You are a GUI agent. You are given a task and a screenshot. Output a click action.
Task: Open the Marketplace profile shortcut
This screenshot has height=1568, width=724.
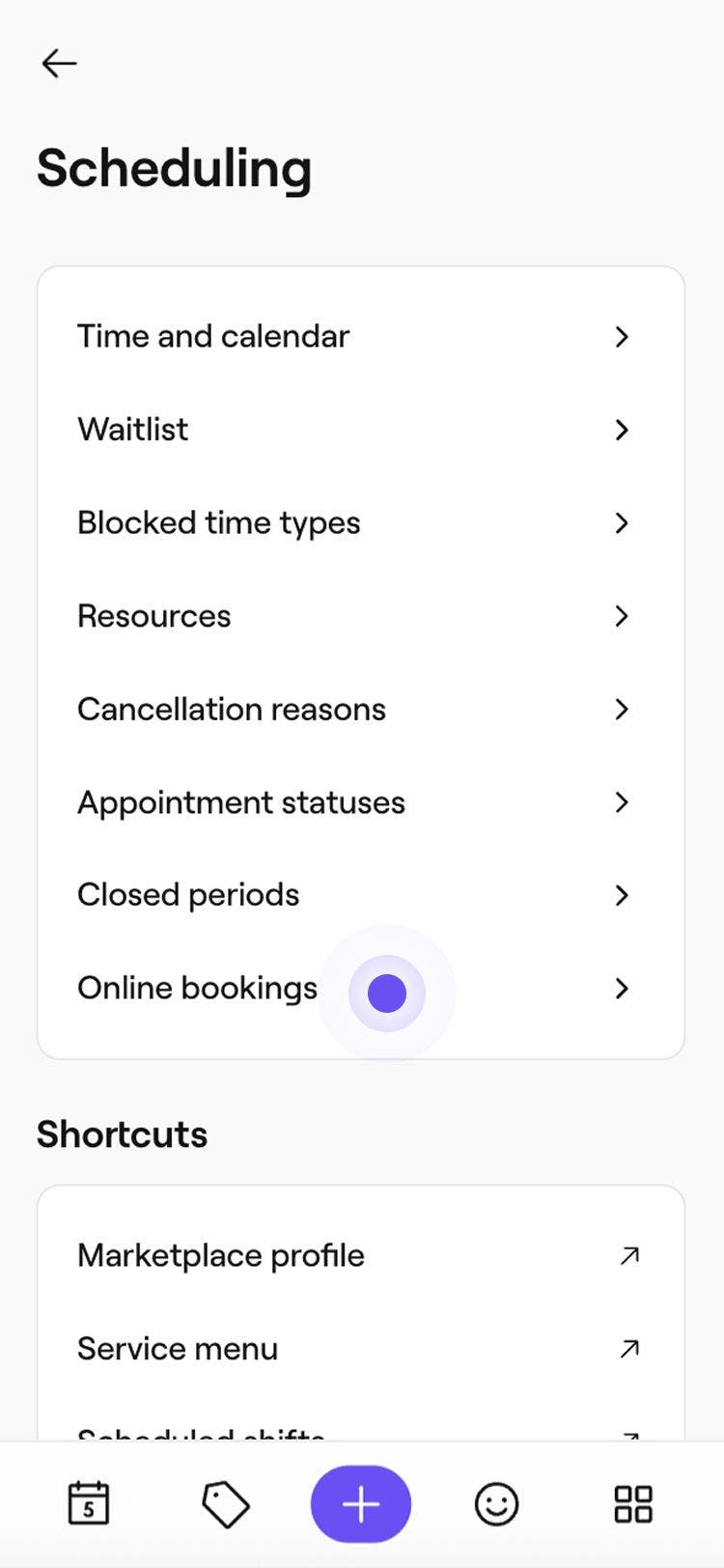(221, 1255)
